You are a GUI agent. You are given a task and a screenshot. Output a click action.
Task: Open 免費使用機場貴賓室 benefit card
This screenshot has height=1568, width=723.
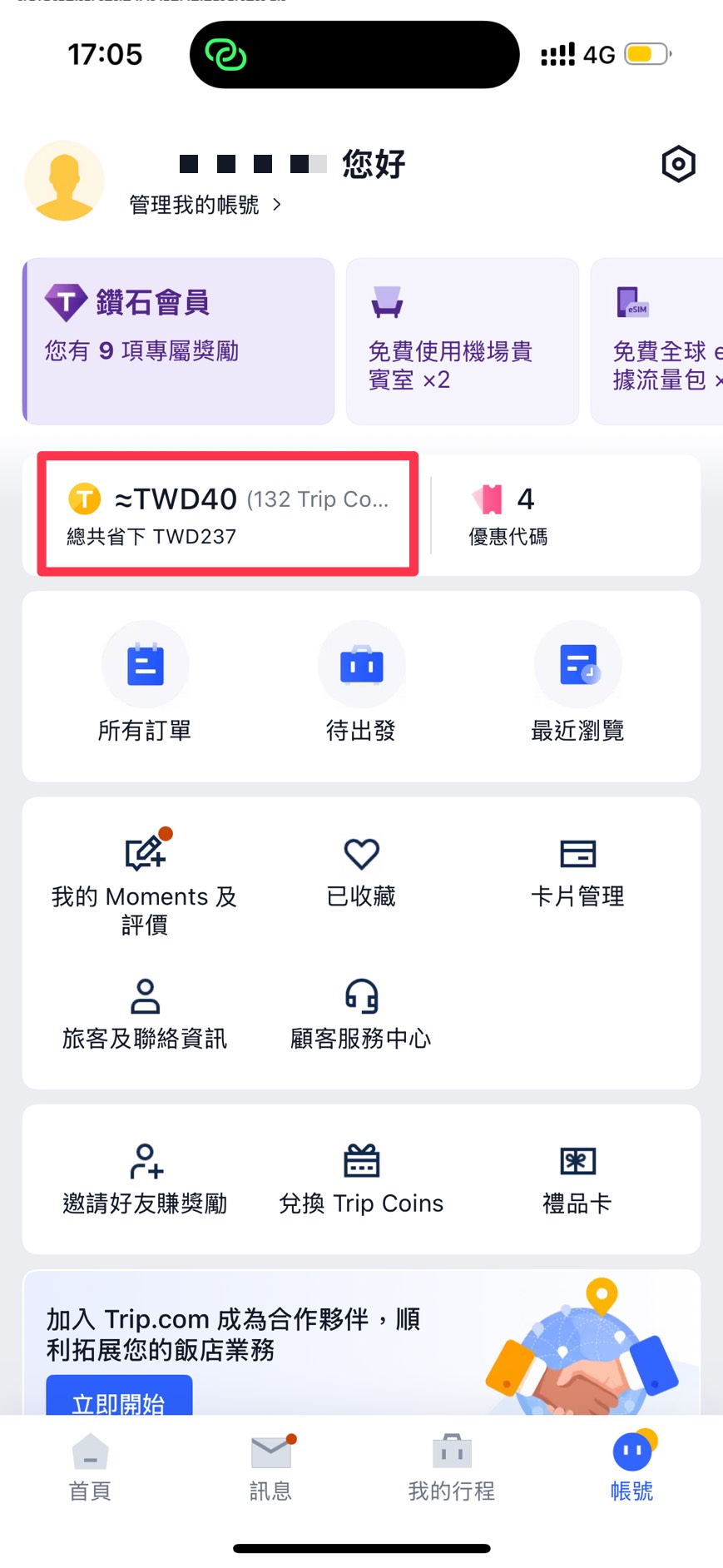pyautogui.click(x=462, y=340)
